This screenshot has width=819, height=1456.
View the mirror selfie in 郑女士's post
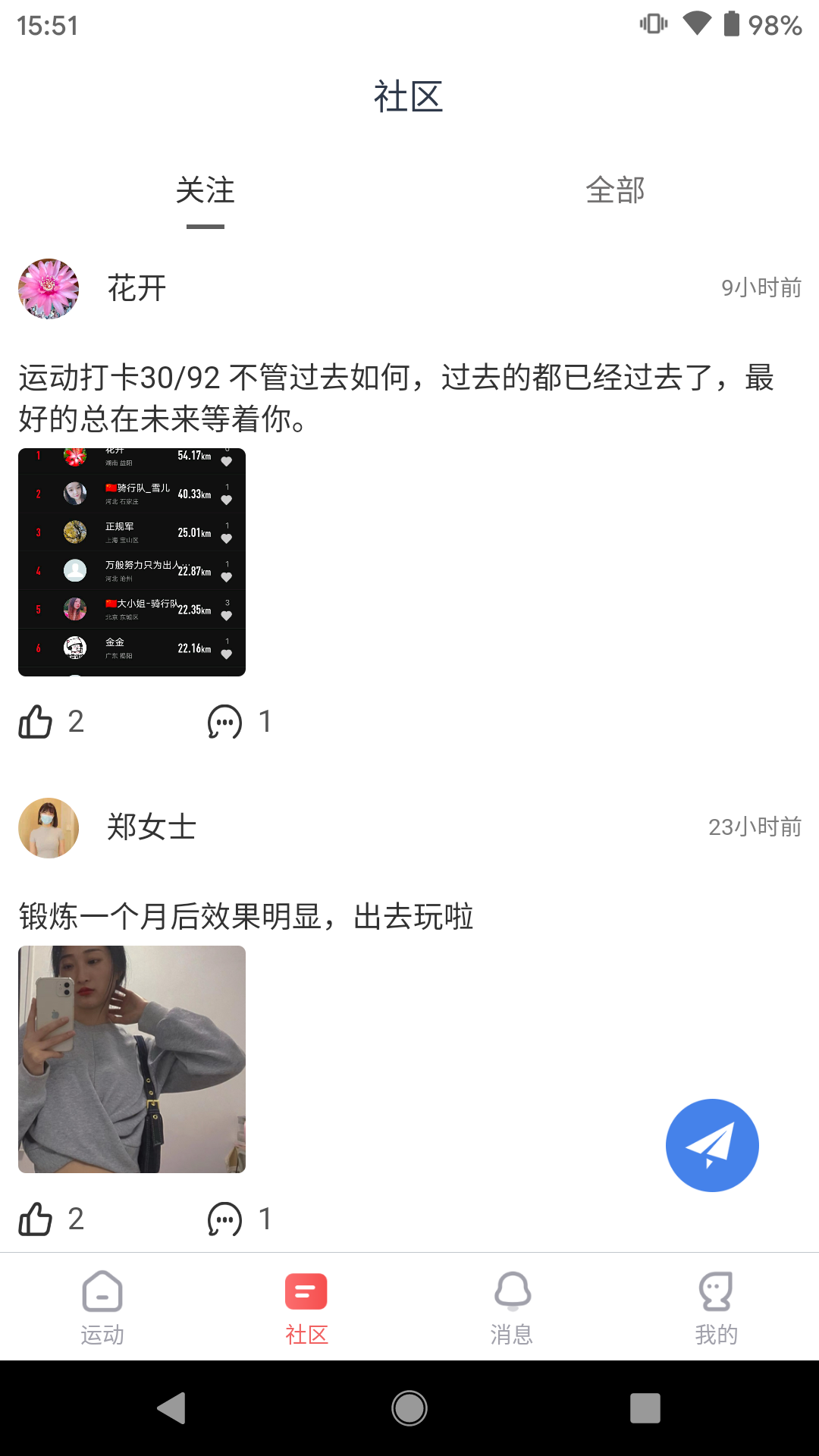click(x=132, y=1059)
